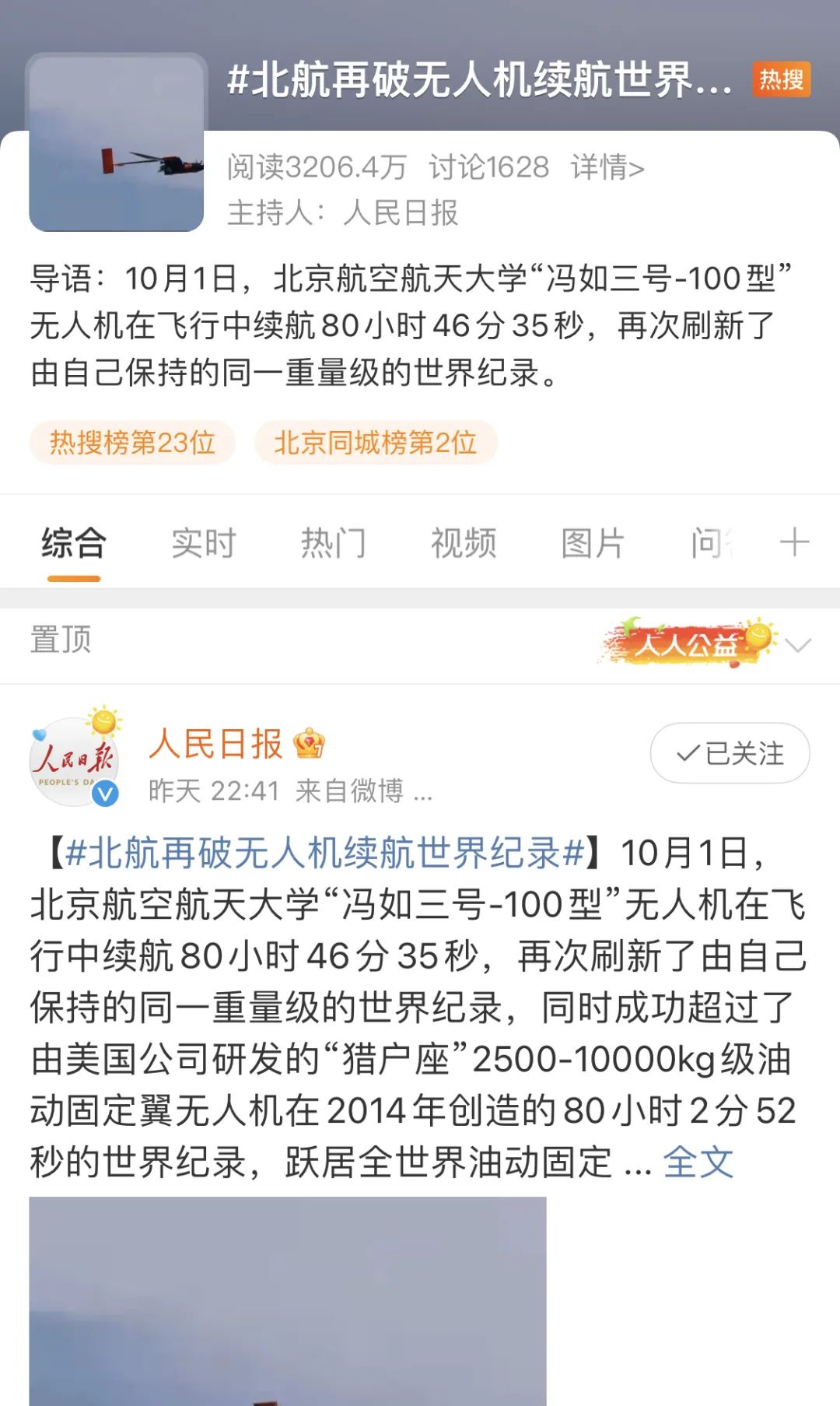Expand the post with 全文
The image size is (840, 1406).
tap(698, 1162)
